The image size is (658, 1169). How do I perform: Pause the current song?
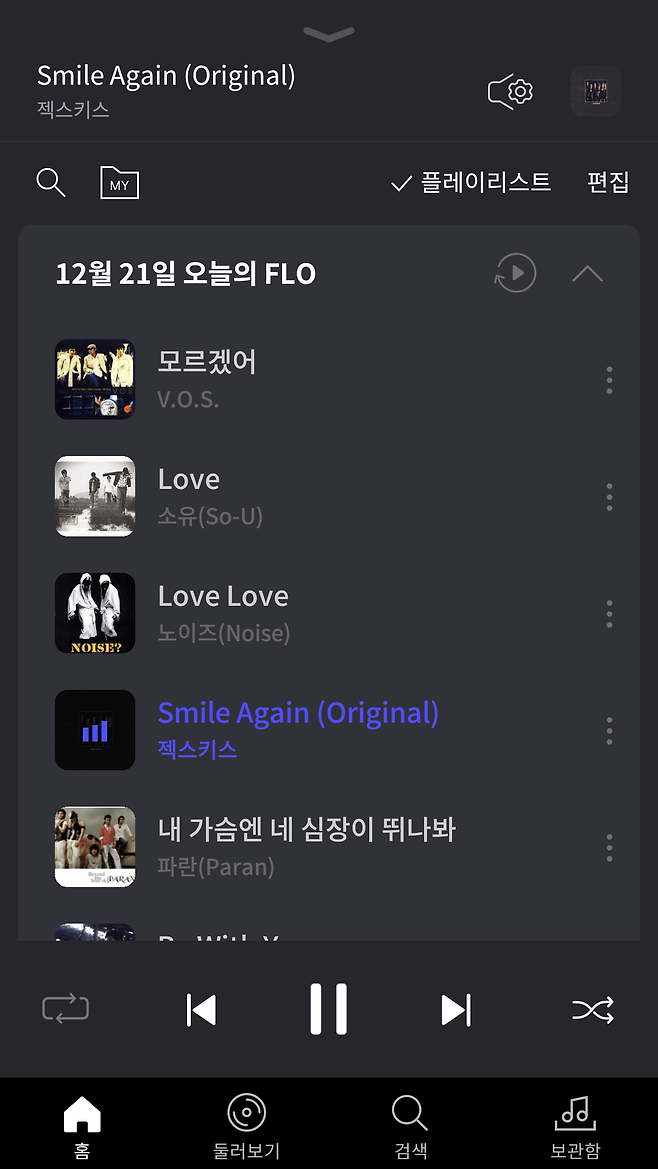coord(329,1009)
